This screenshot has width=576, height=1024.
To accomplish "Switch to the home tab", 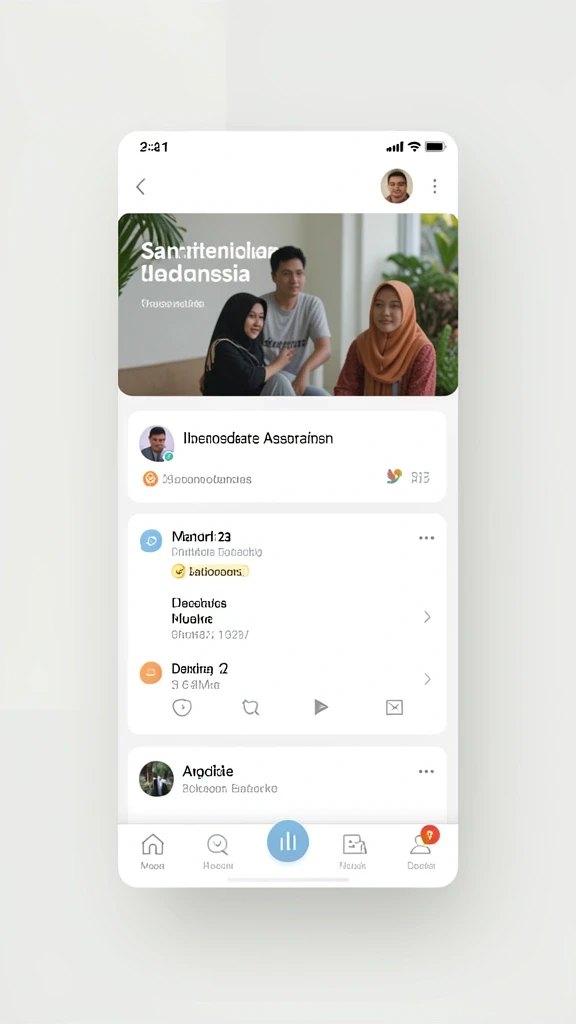I will click(x=153, y=851).
